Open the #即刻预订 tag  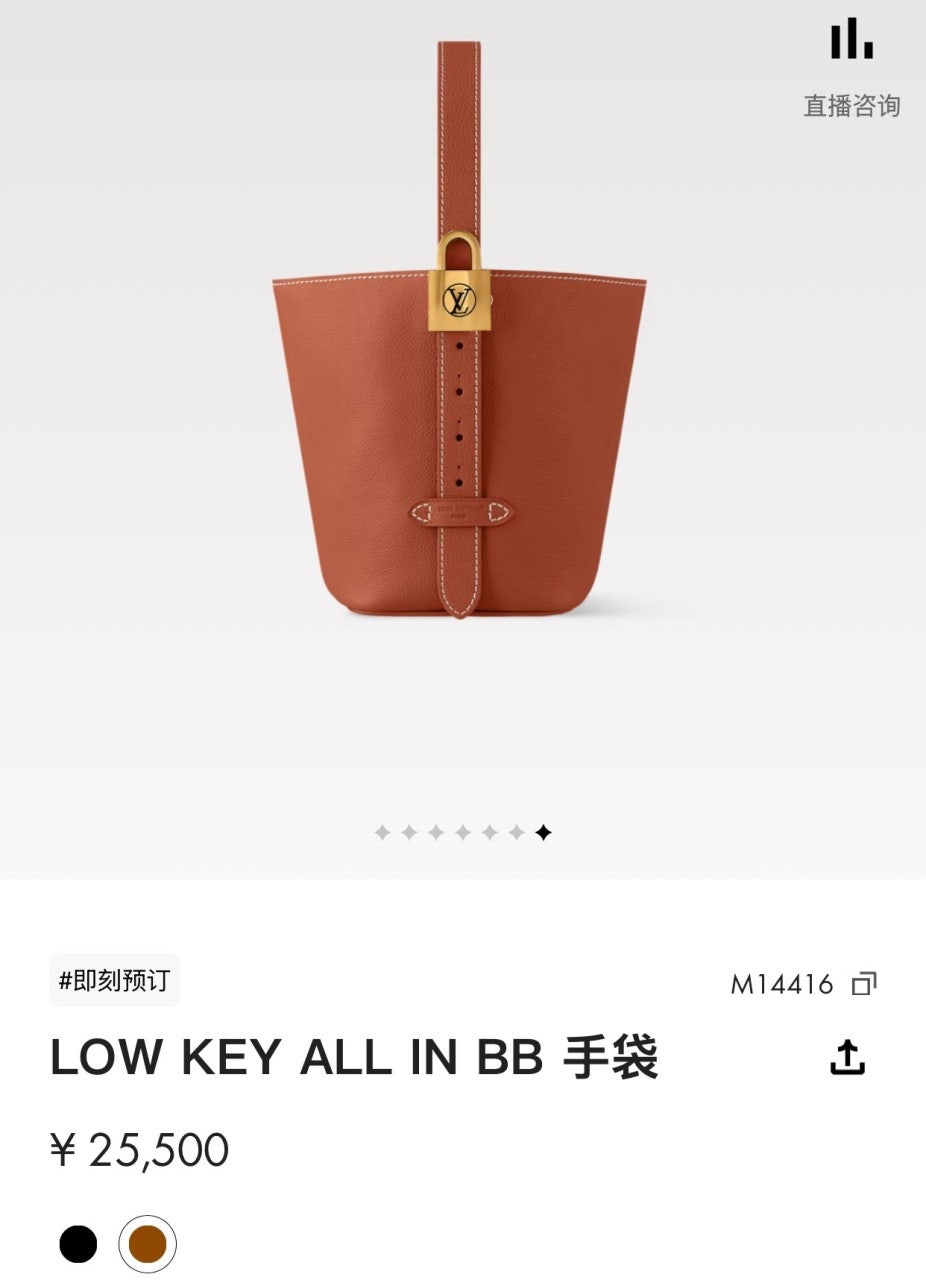[115, 980]
